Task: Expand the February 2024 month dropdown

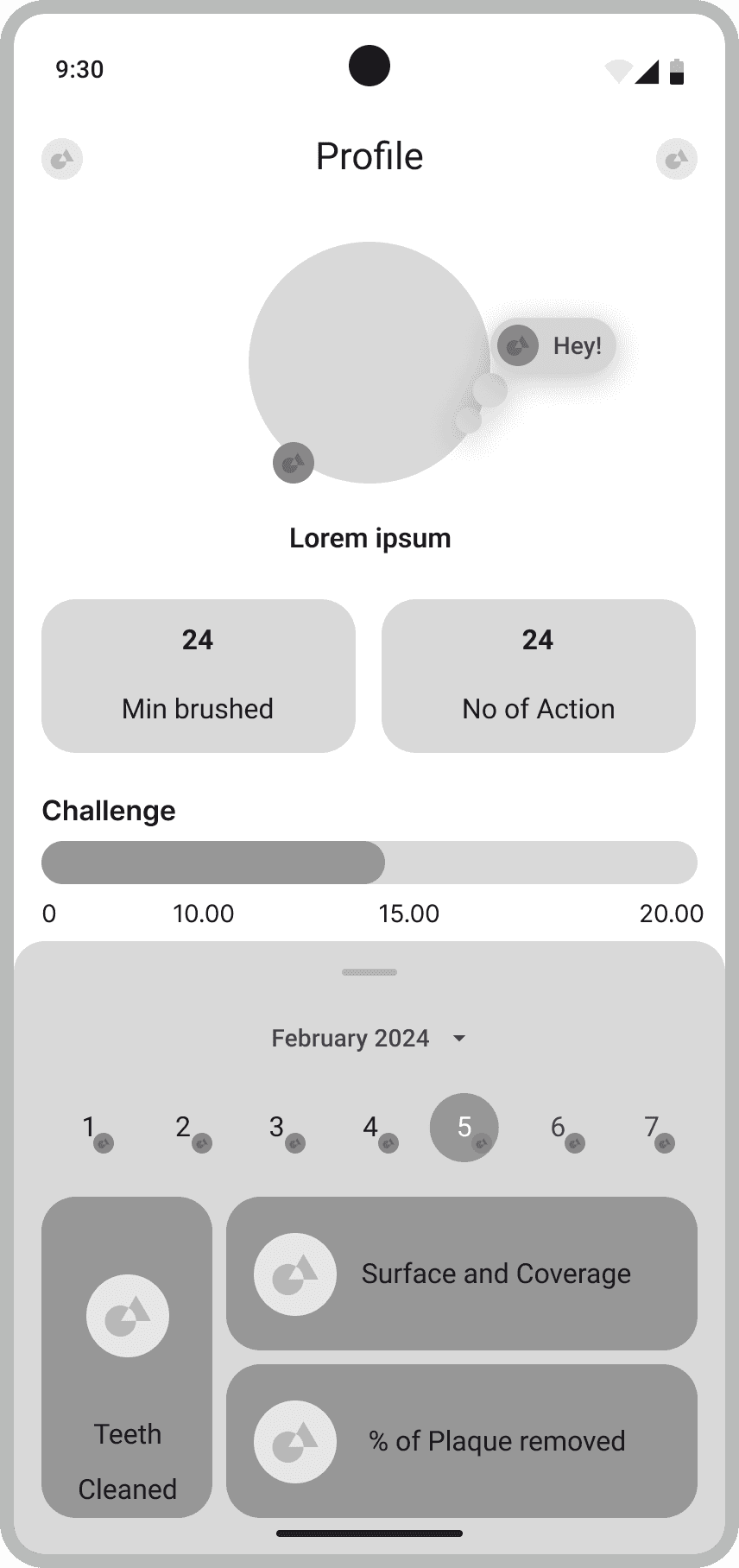Action: pyautogui.click(x=369, y=1038)
